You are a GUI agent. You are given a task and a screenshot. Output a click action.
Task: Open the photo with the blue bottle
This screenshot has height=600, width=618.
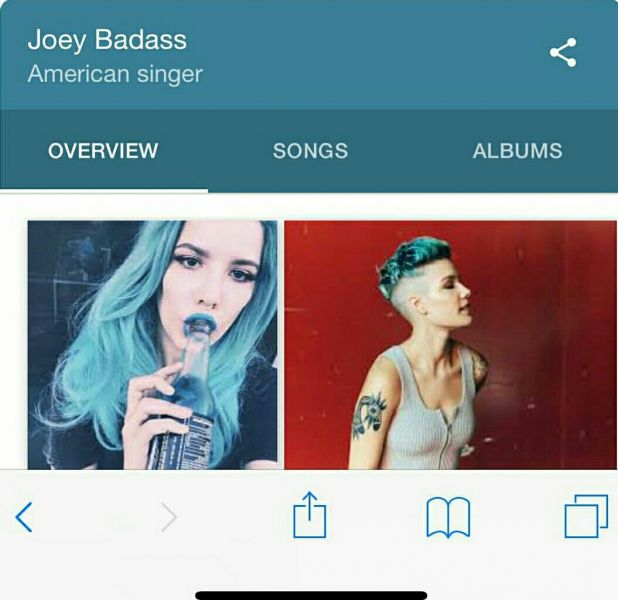coord(152,345)
